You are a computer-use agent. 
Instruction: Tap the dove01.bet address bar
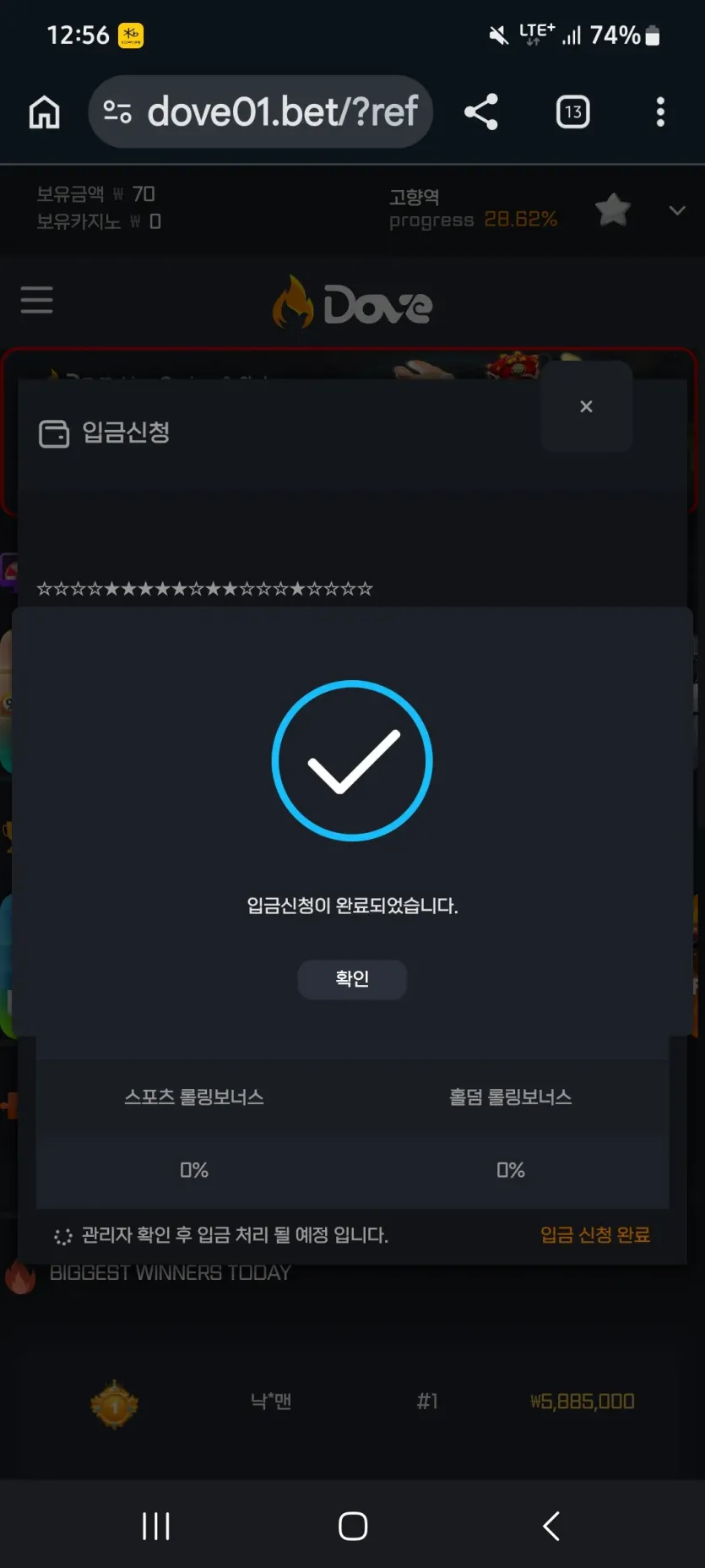[x=261, y=112]
